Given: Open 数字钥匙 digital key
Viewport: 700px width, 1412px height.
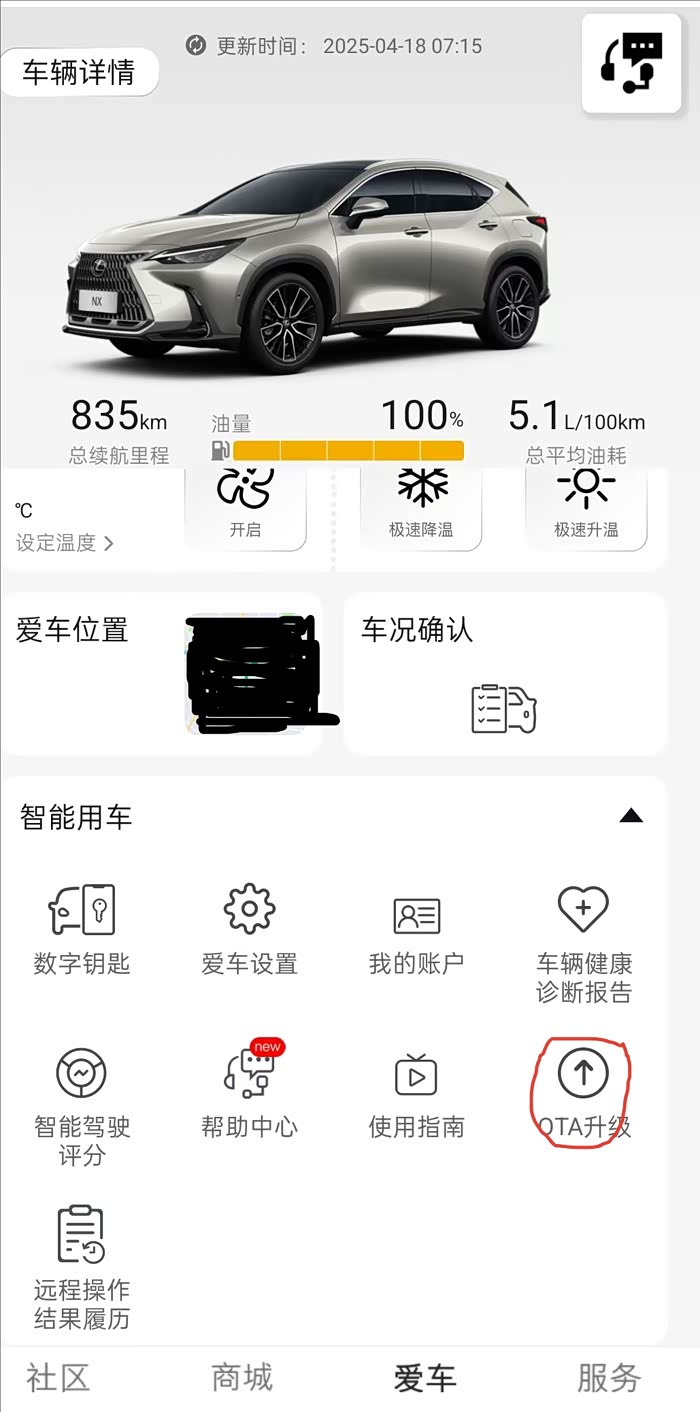Looking at the screenshot, I should (82, 930).
